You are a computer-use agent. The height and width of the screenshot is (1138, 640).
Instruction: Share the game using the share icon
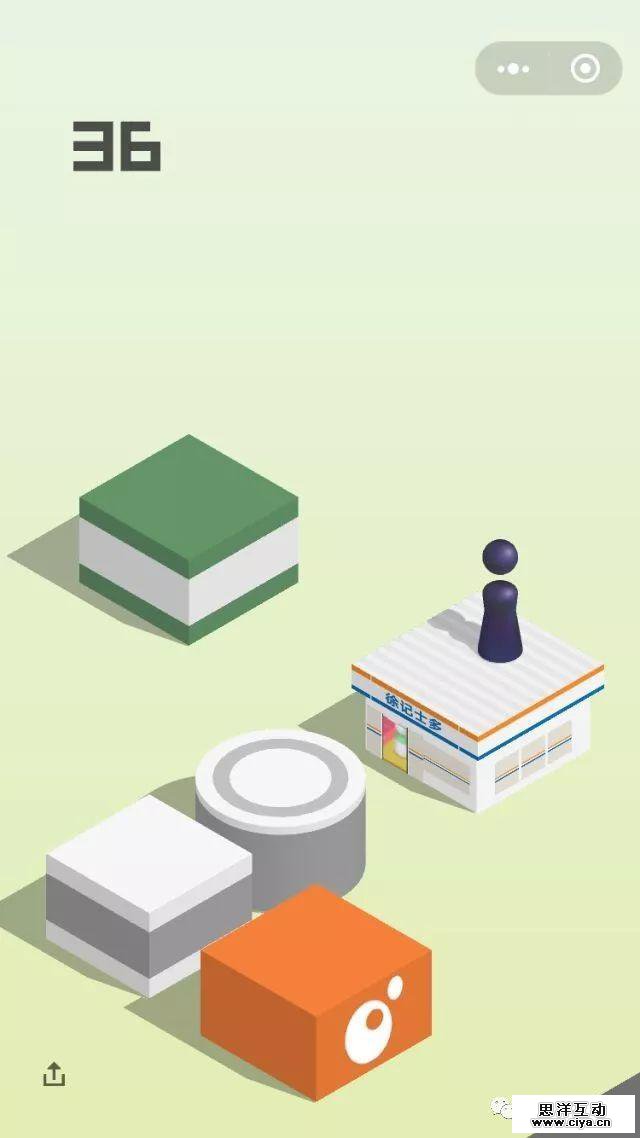click(54, 1074)
